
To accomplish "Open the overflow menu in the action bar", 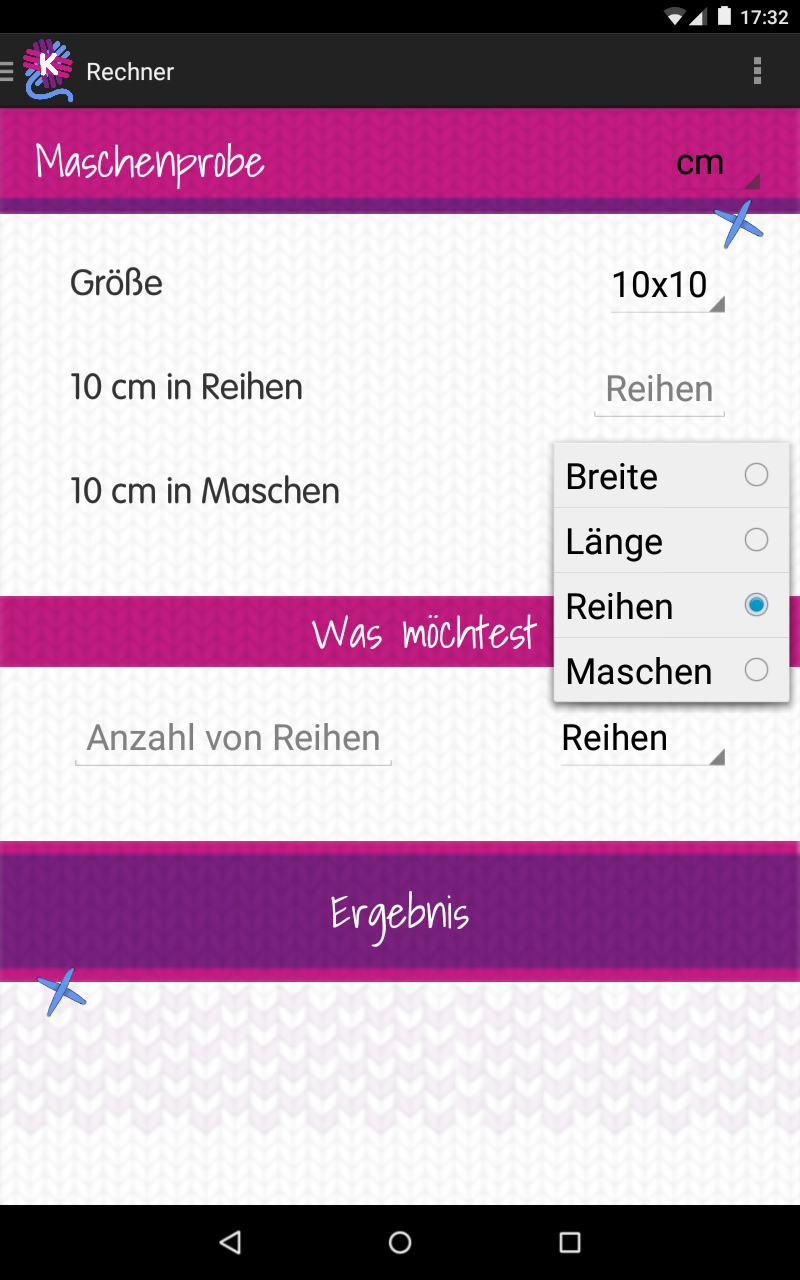I will pyautogui.click(x=757, y=70).
